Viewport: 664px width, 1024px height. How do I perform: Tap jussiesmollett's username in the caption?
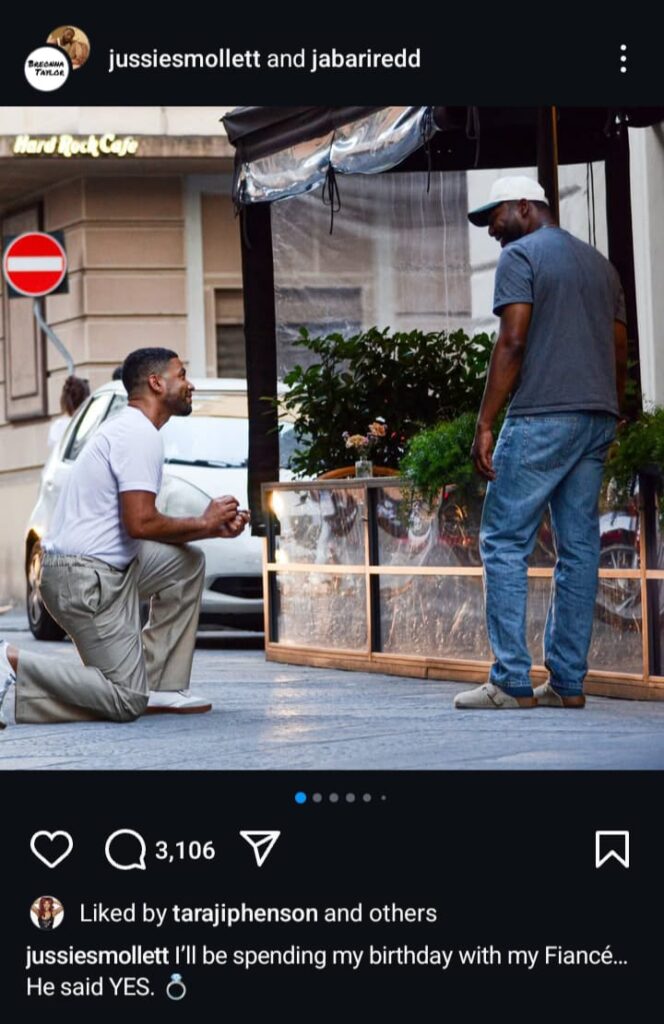[x=97, y=956]
